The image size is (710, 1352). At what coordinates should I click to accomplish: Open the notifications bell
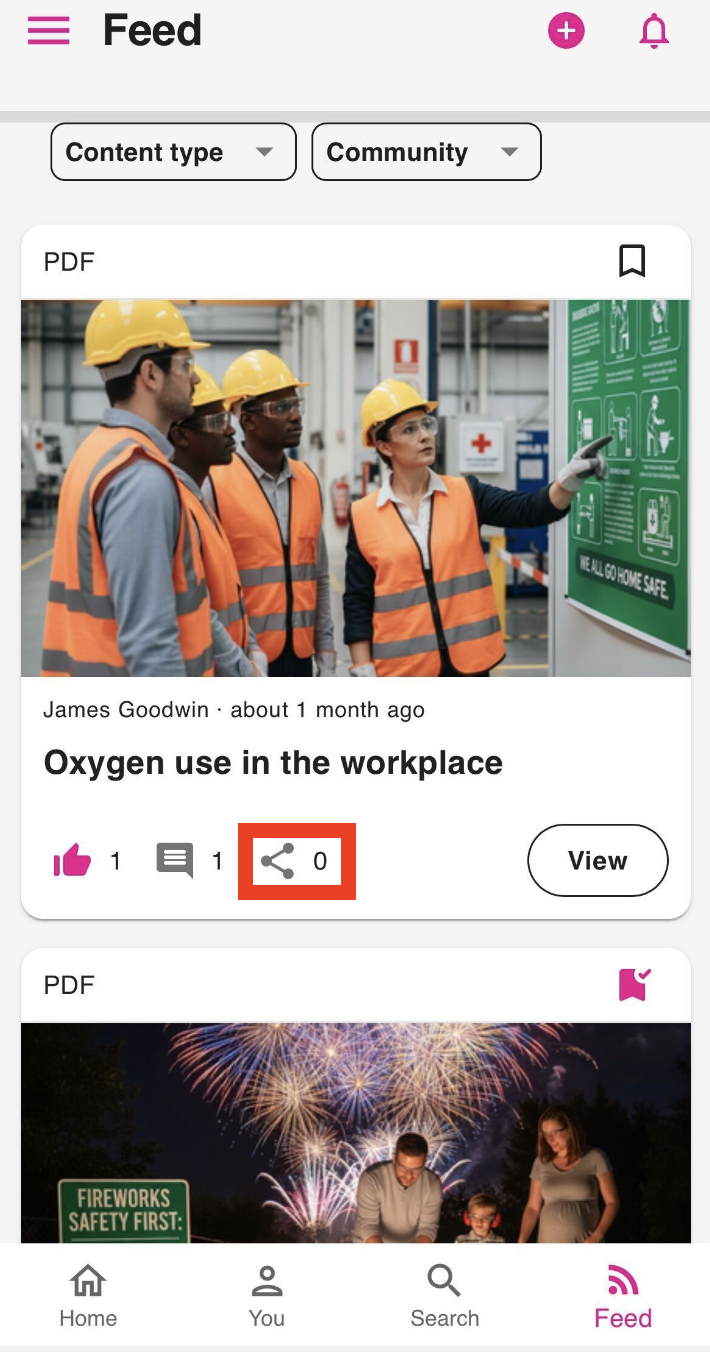tap(654, 31)
